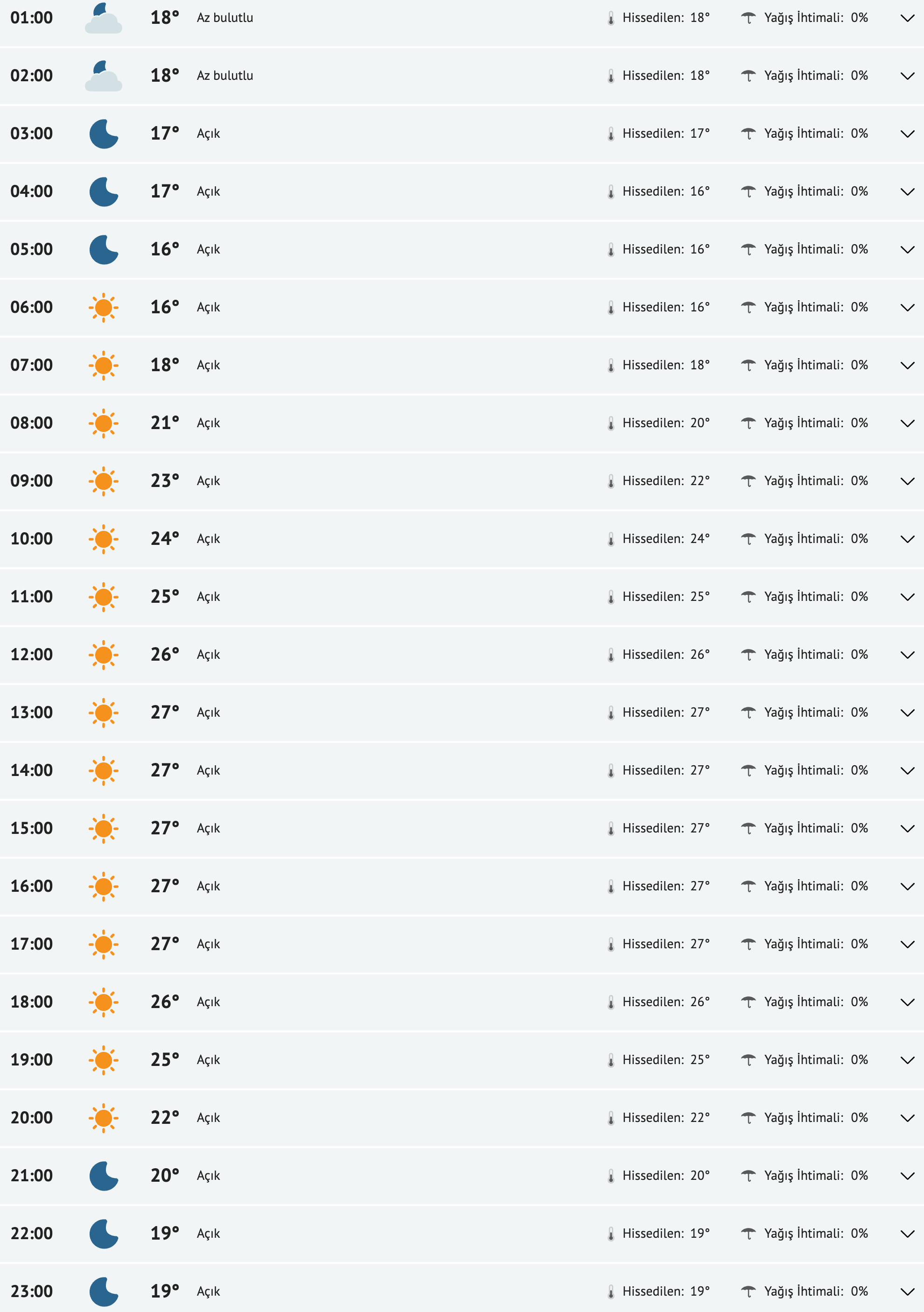
Task: Open details for the 03:00 forecast
Action: pos(907,134)
